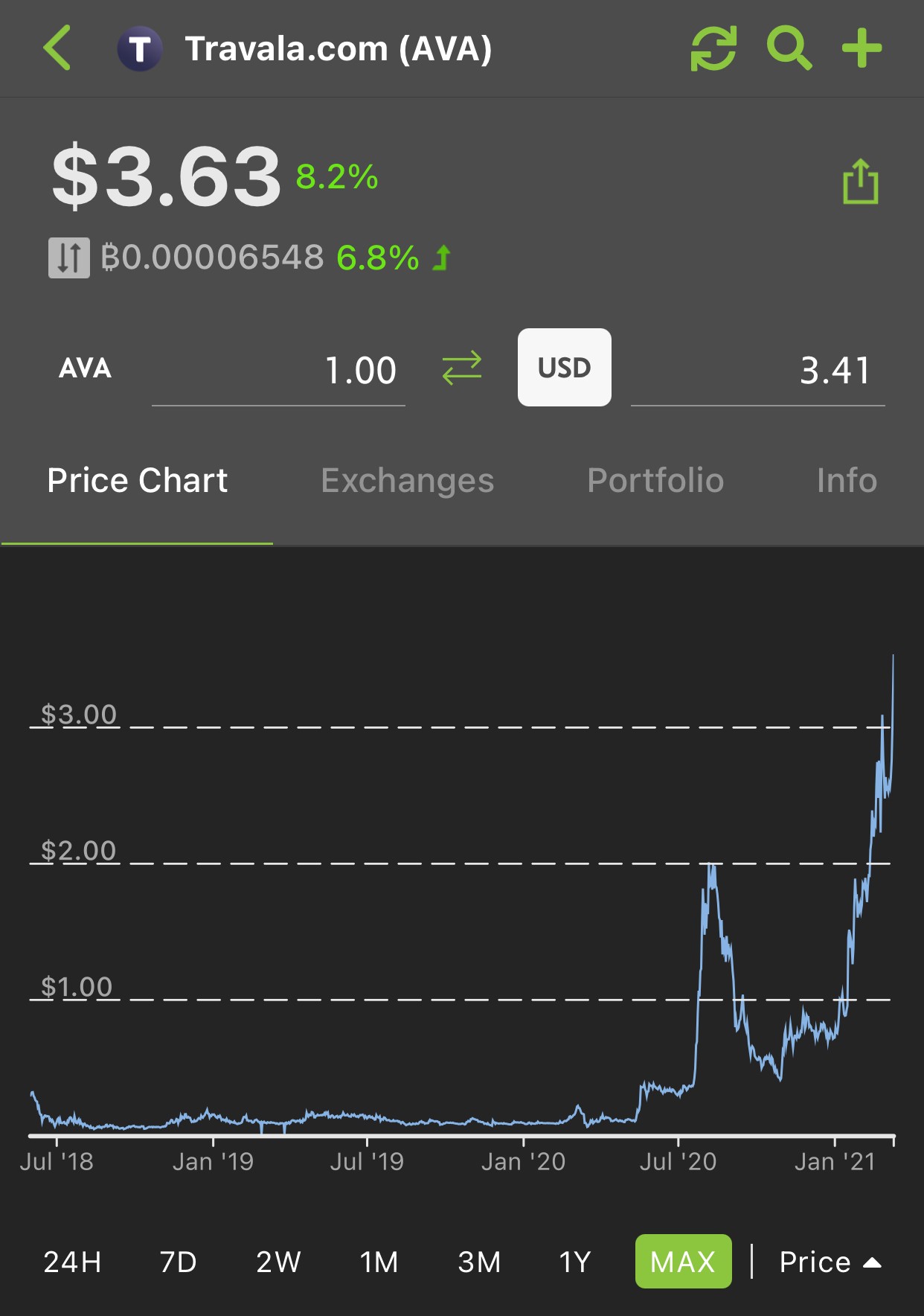Tap the plus icon to add coin
This screenshot has width=924, height=1316.
tap(862, 48)
